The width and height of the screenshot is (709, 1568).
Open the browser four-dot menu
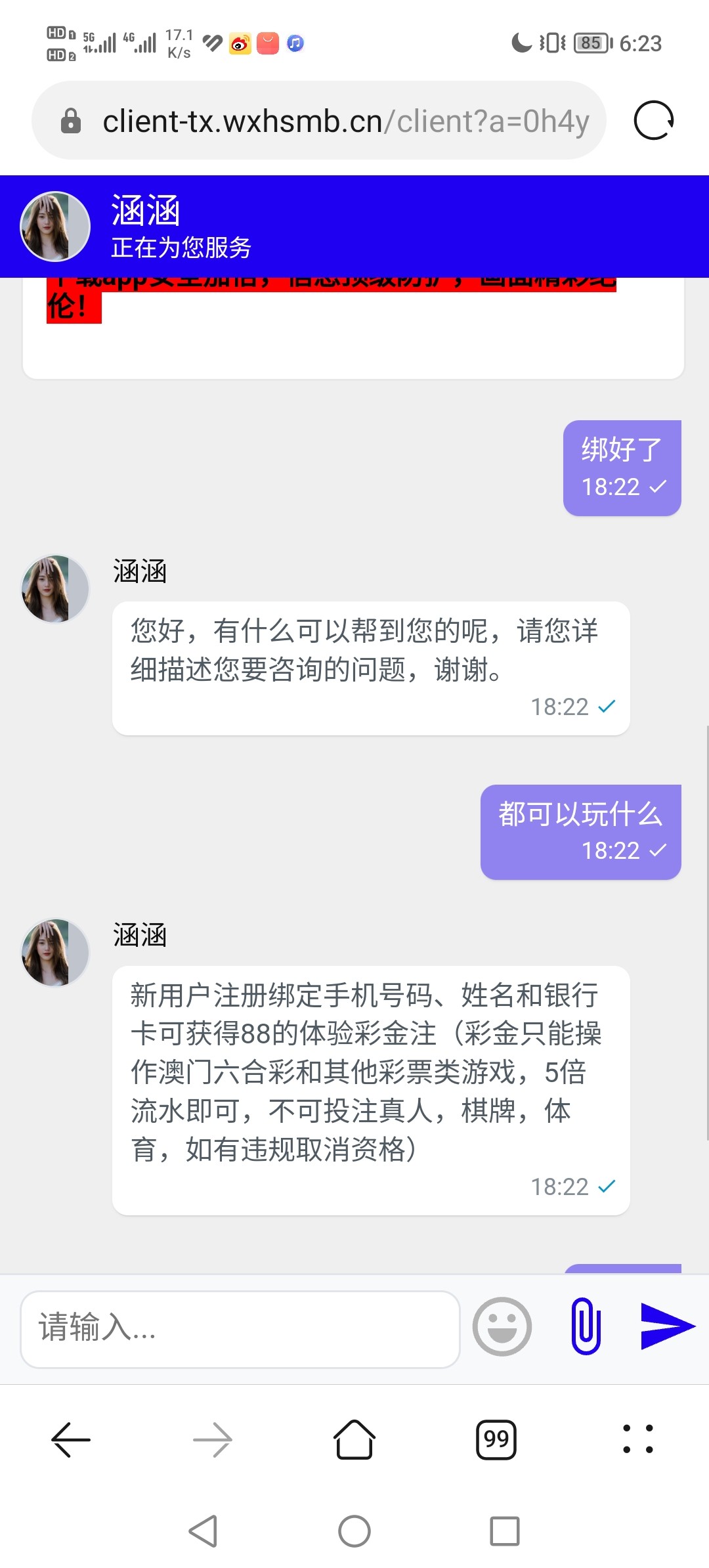[637, 1439]
